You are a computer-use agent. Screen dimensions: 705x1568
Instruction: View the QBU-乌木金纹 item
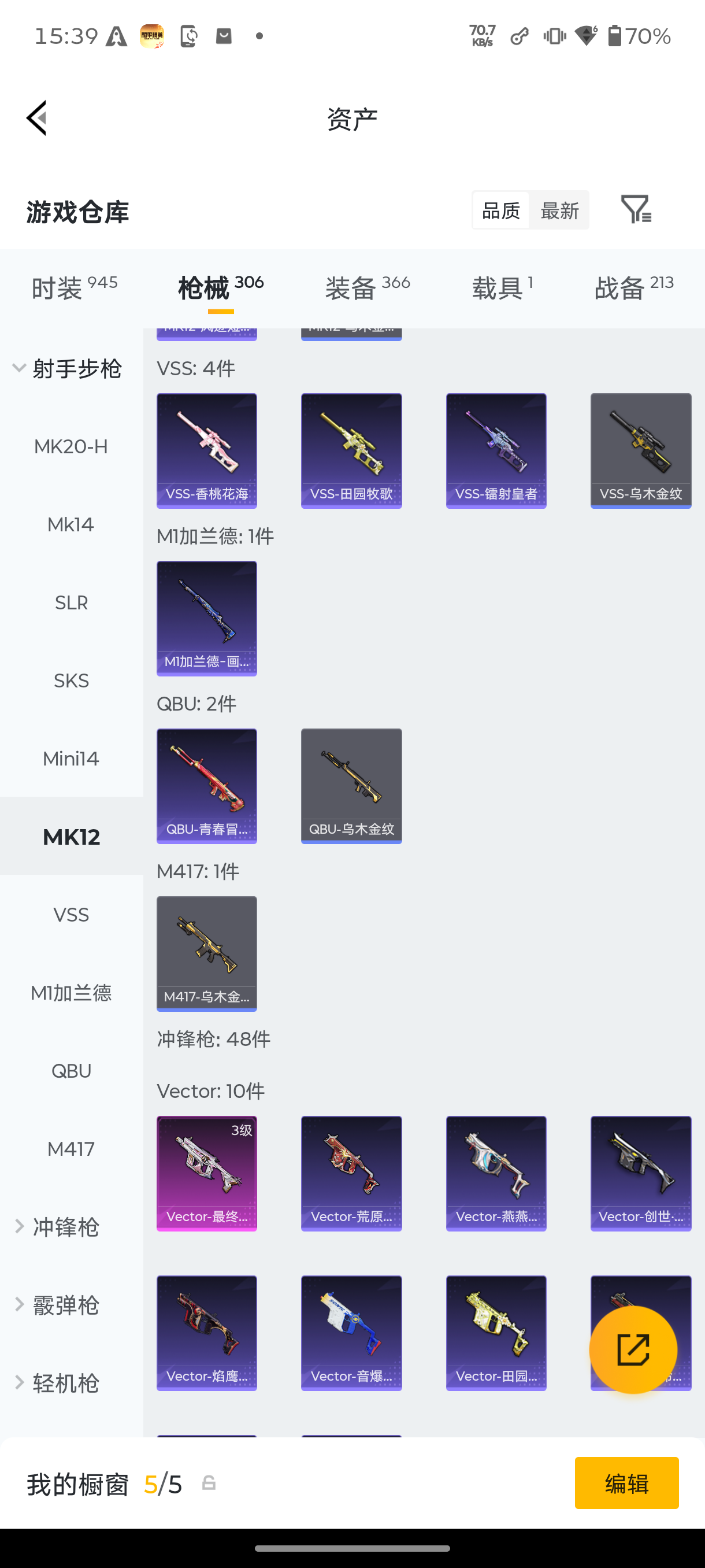pos(351,786)
